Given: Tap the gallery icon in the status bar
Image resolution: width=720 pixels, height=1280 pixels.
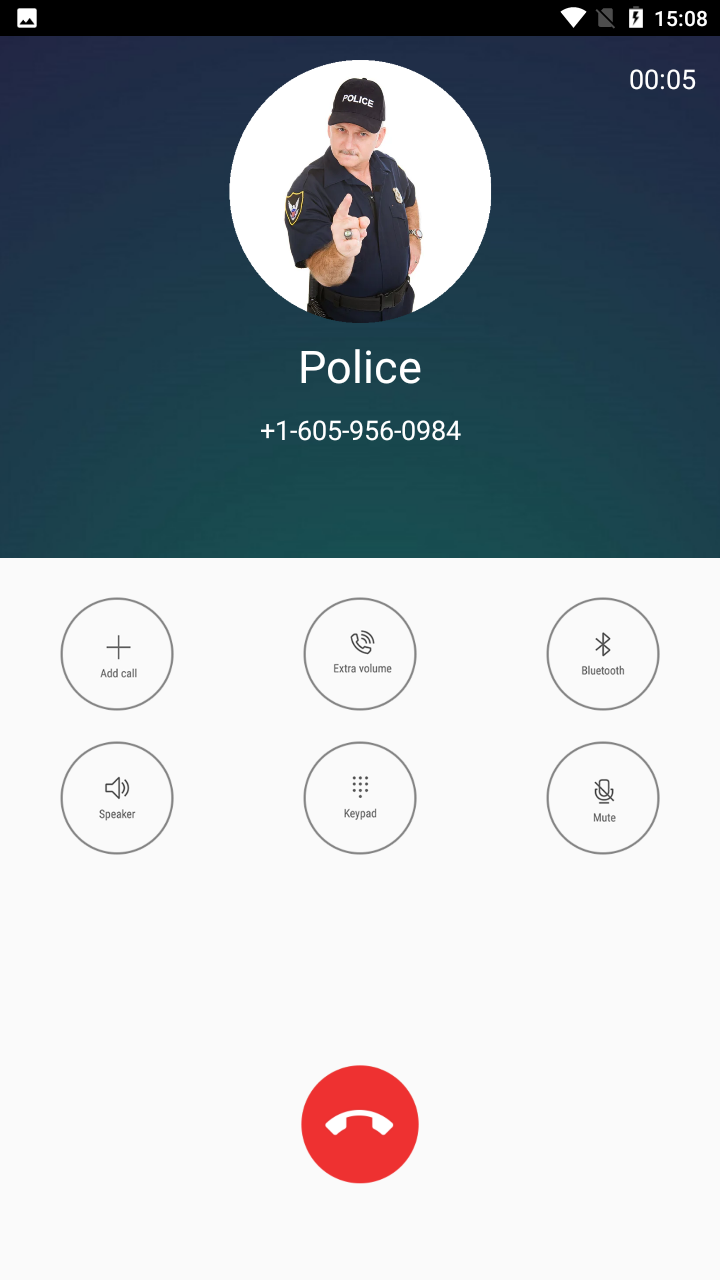Looking at the screenshot, I should pyautogui.click(x=25, y=17).
